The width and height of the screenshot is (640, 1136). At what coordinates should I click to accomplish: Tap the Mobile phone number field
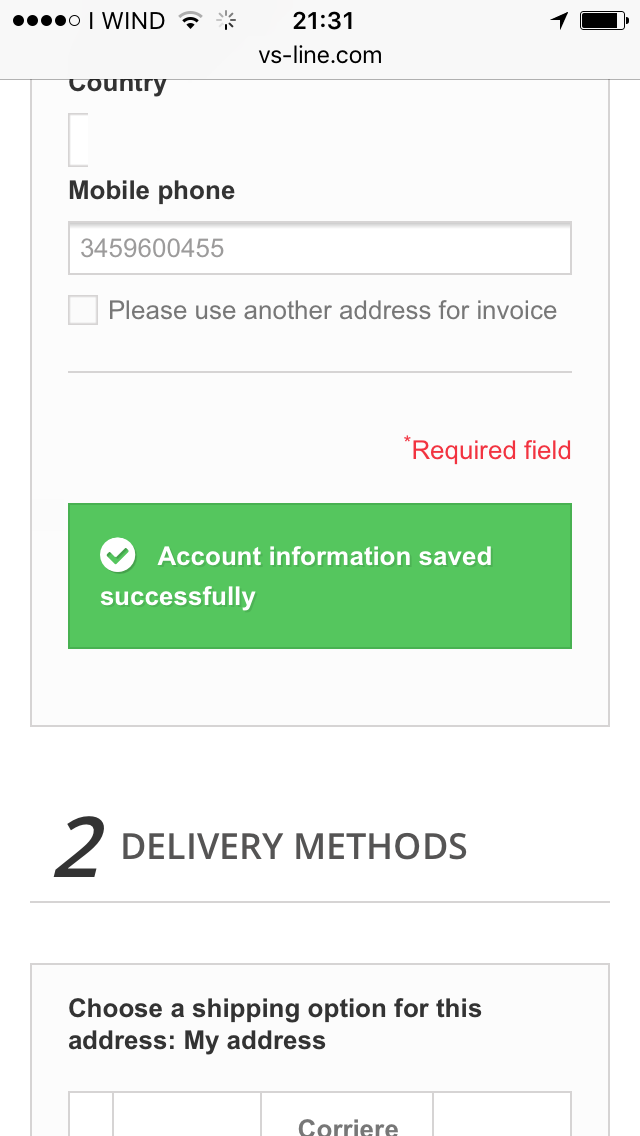pos(319,248)
